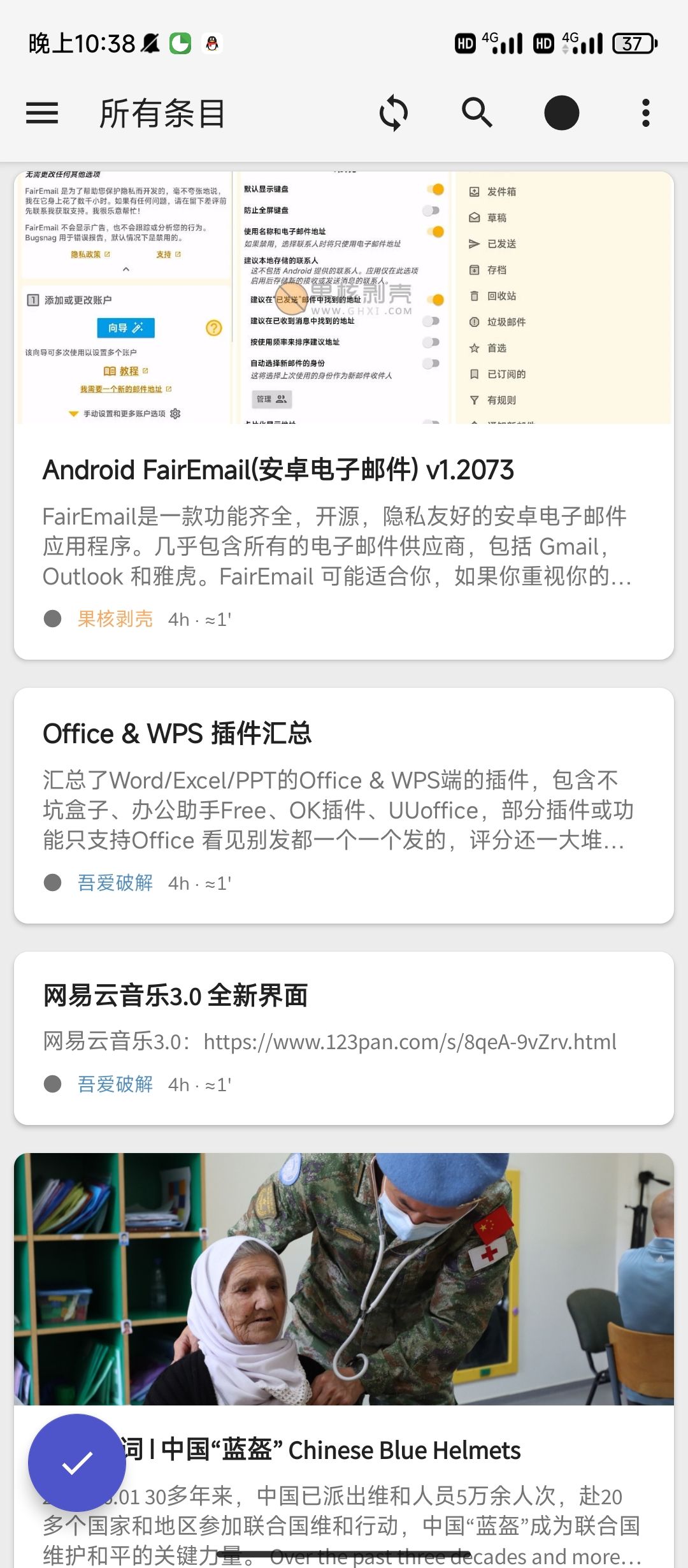Image resolution: width=688 pixels, height=1568 pixels.
Task: Open the 网易云音乐3.0 全新界面 article
Action: click(x=176, y=996)
